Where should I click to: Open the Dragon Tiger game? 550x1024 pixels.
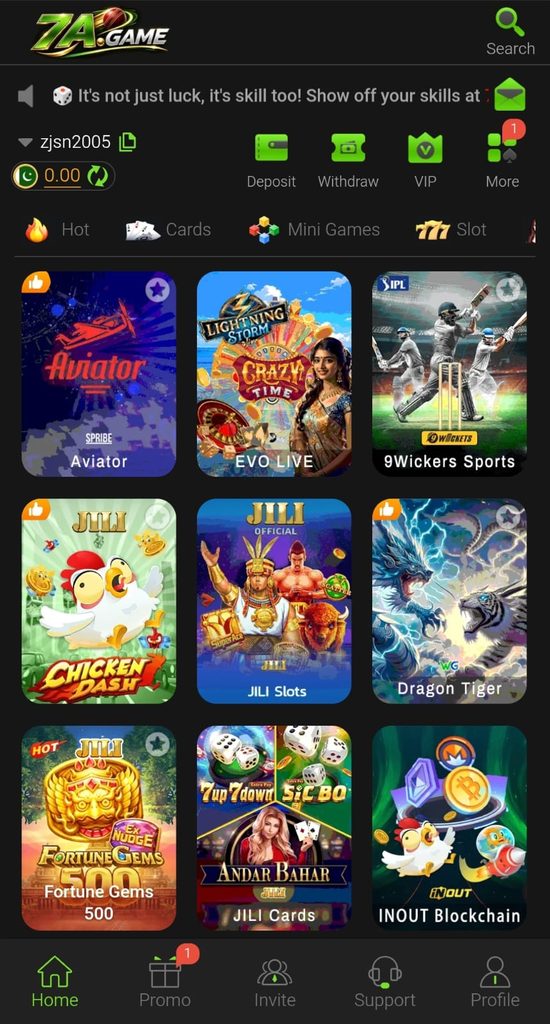(449, 601)
